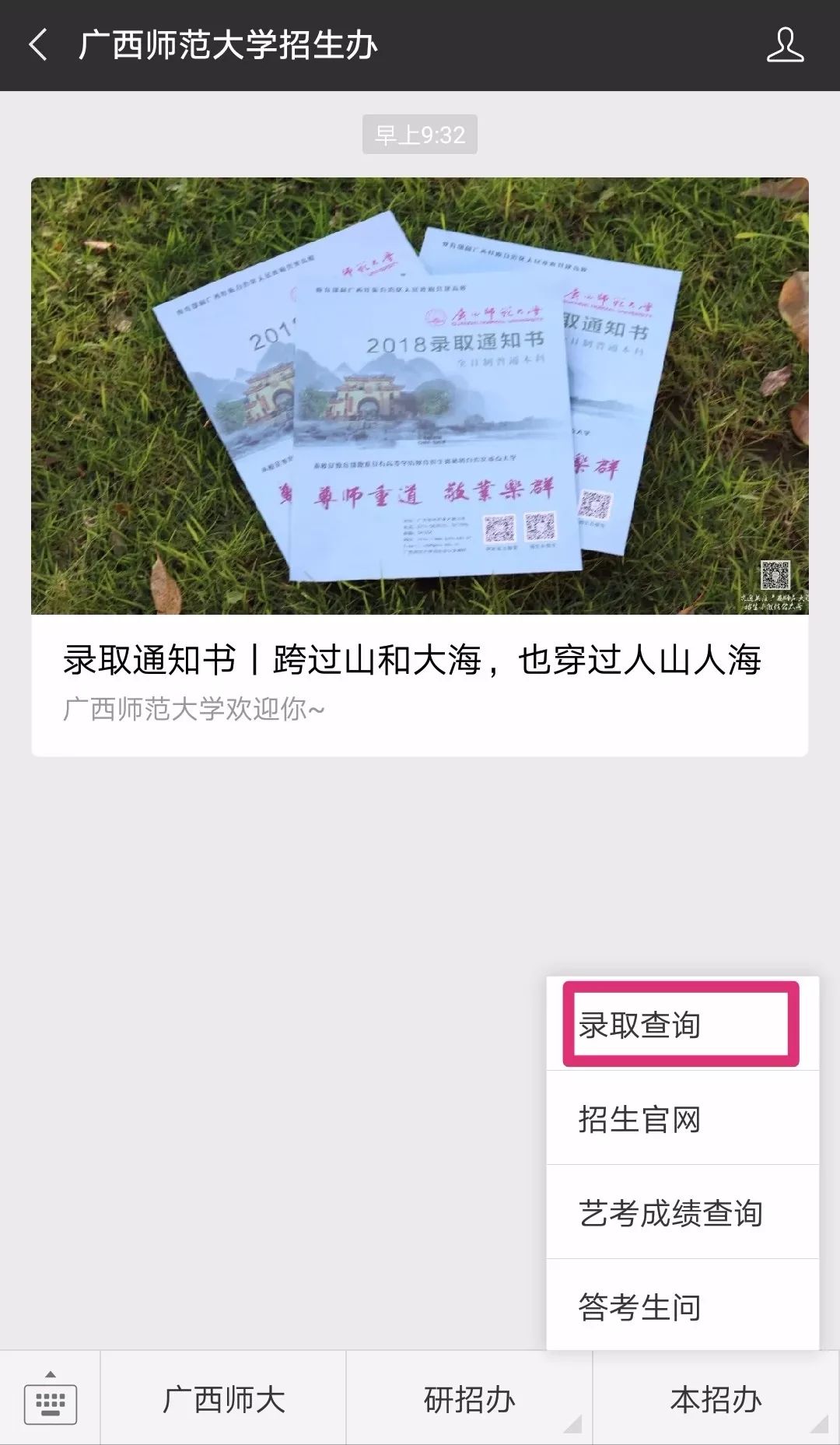Screen dimensions: 840x1445
Task: Choose 艺考成绩查询 in the menu
Action: point(681,1213)
